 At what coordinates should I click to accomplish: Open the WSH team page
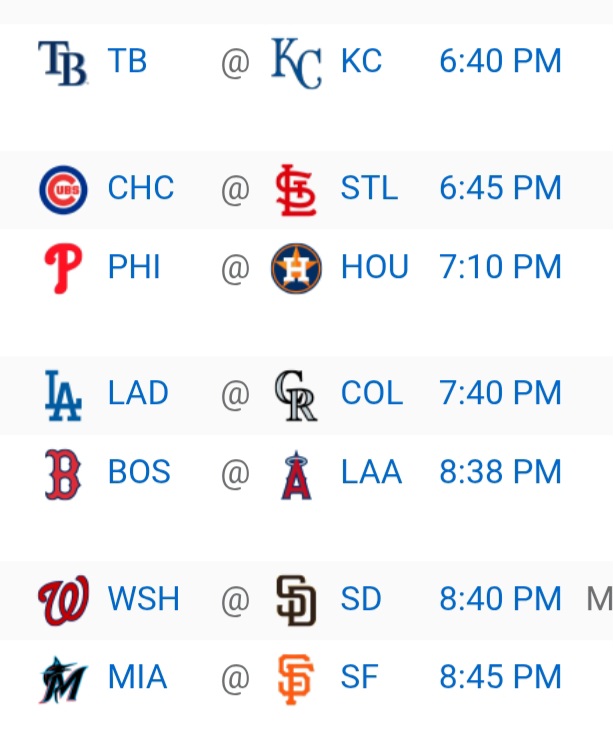(x=143, y=599)
